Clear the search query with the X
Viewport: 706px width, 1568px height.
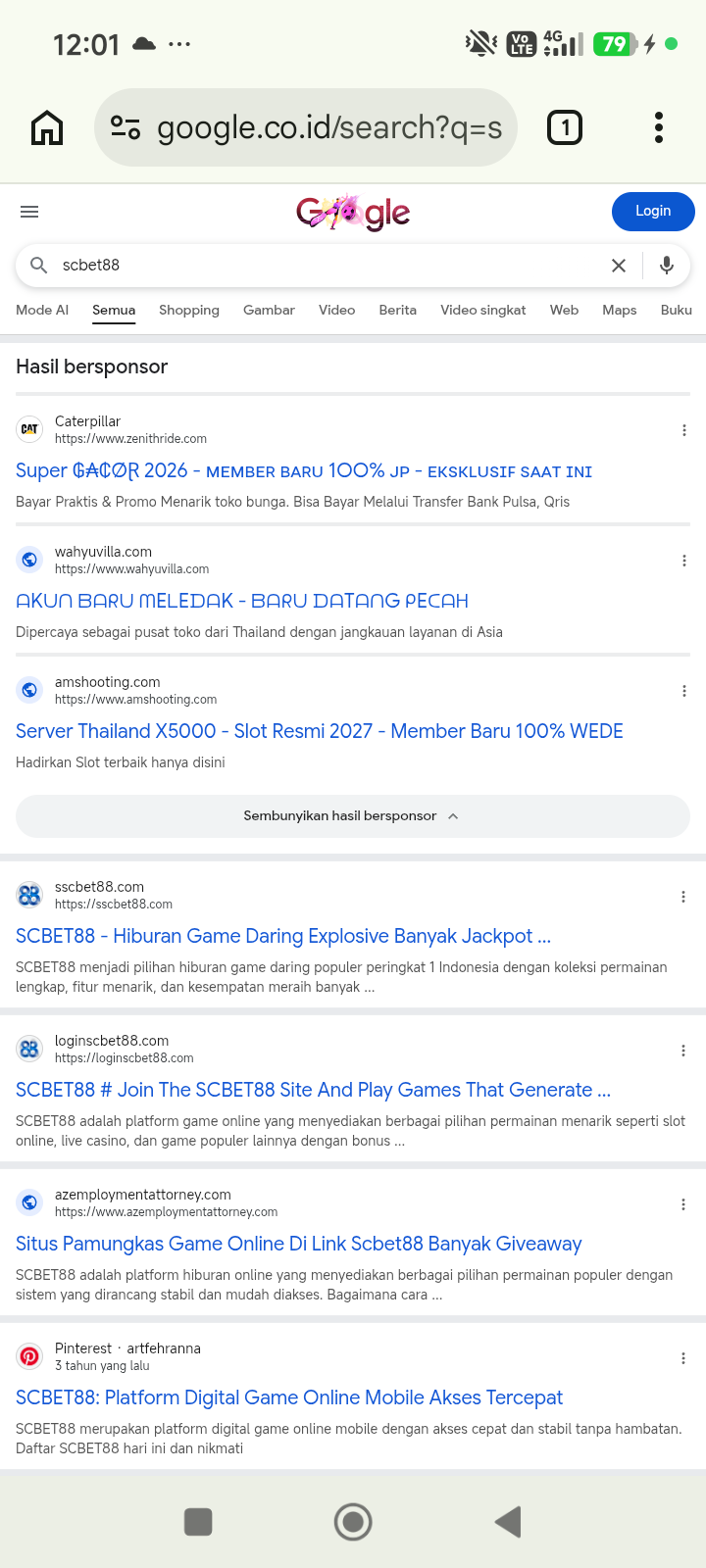click(x=619, y=266)
